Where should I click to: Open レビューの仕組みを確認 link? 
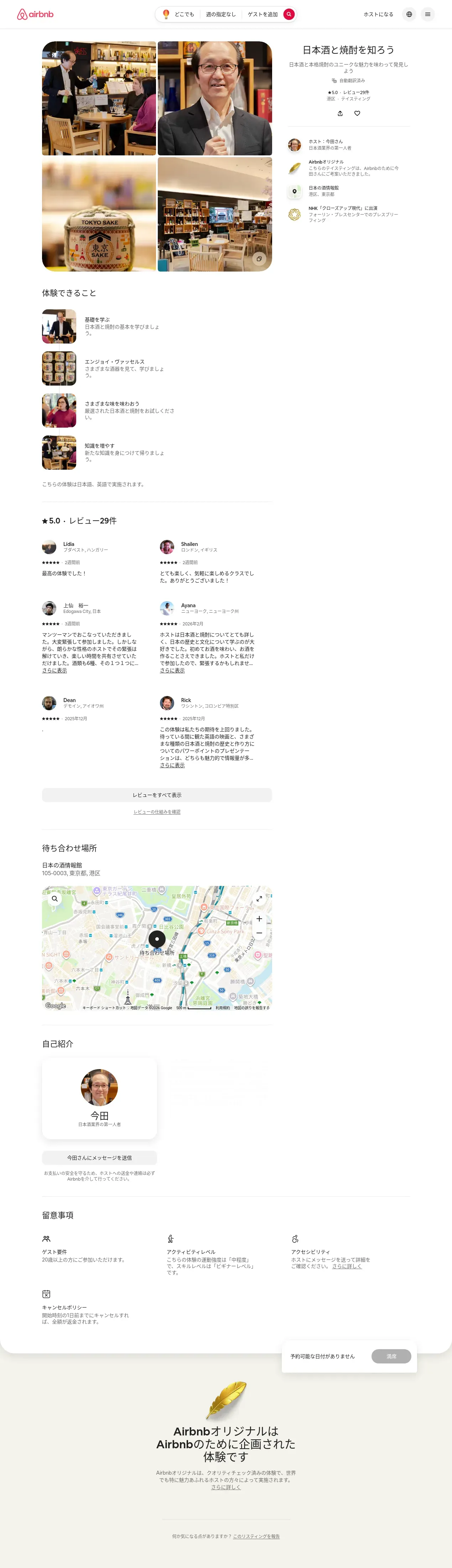click(x=157, y=812)
